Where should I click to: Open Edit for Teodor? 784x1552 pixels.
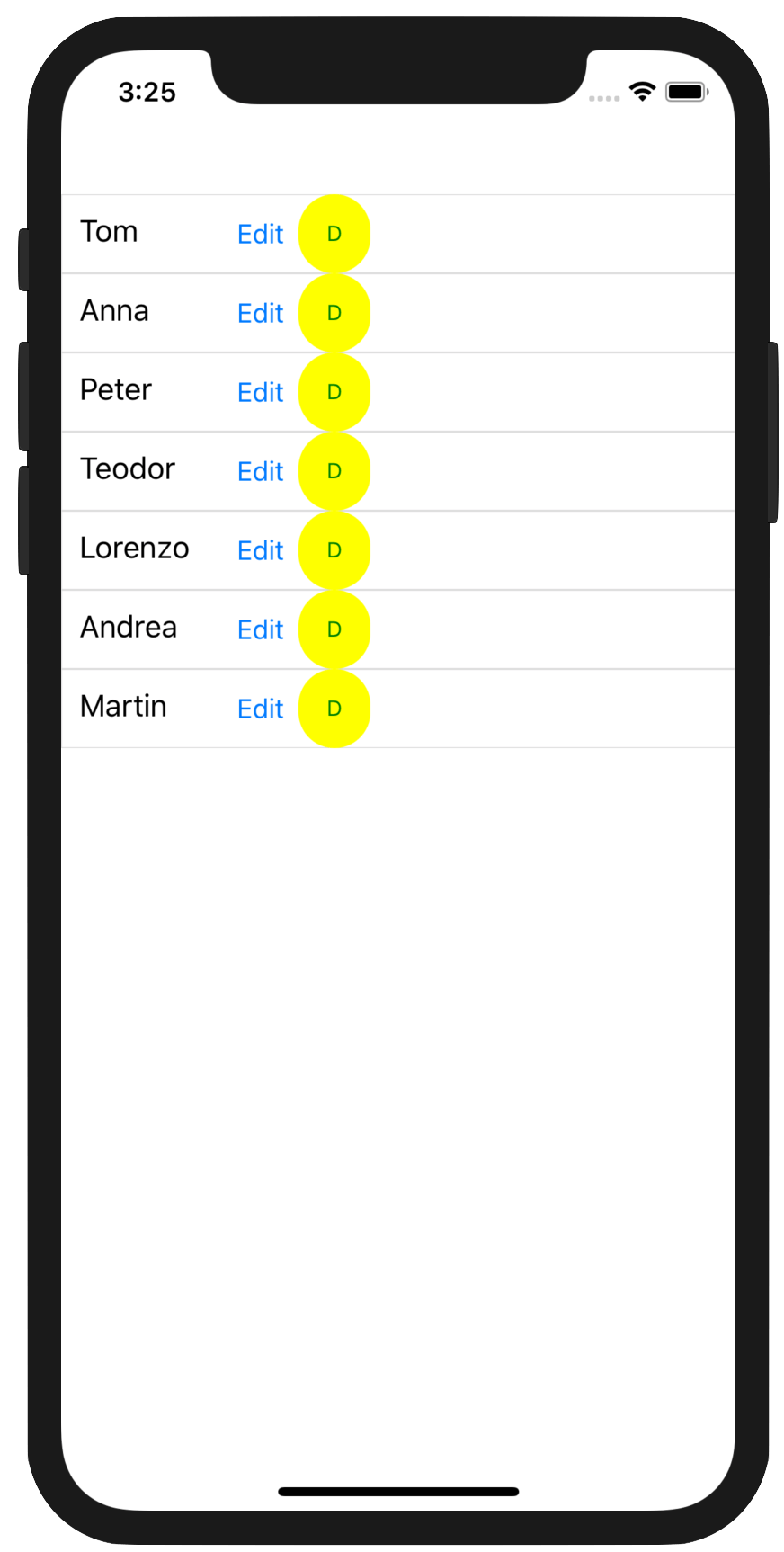click(261, 471)
